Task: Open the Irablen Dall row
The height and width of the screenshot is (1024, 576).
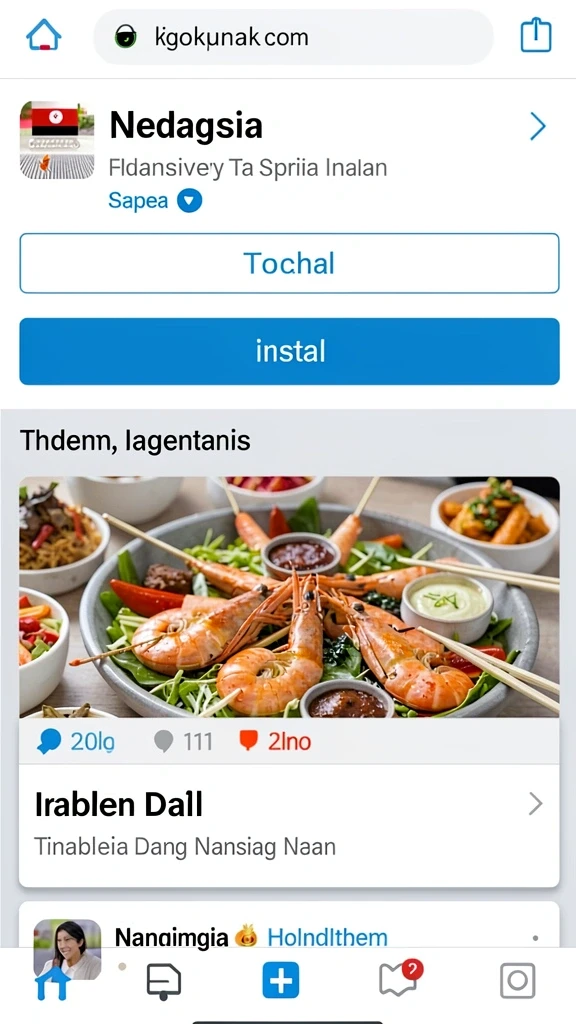Action: pyautogui.click(x=289, y=825)
